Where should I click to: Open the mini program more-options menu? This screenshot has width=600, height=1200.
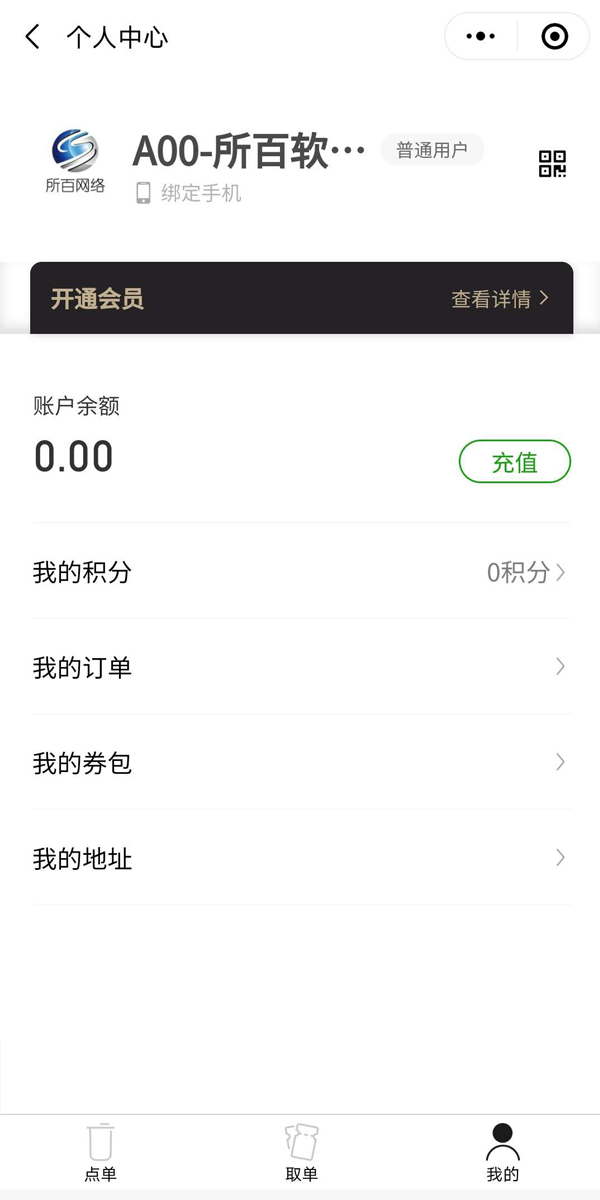coord(481,37)
